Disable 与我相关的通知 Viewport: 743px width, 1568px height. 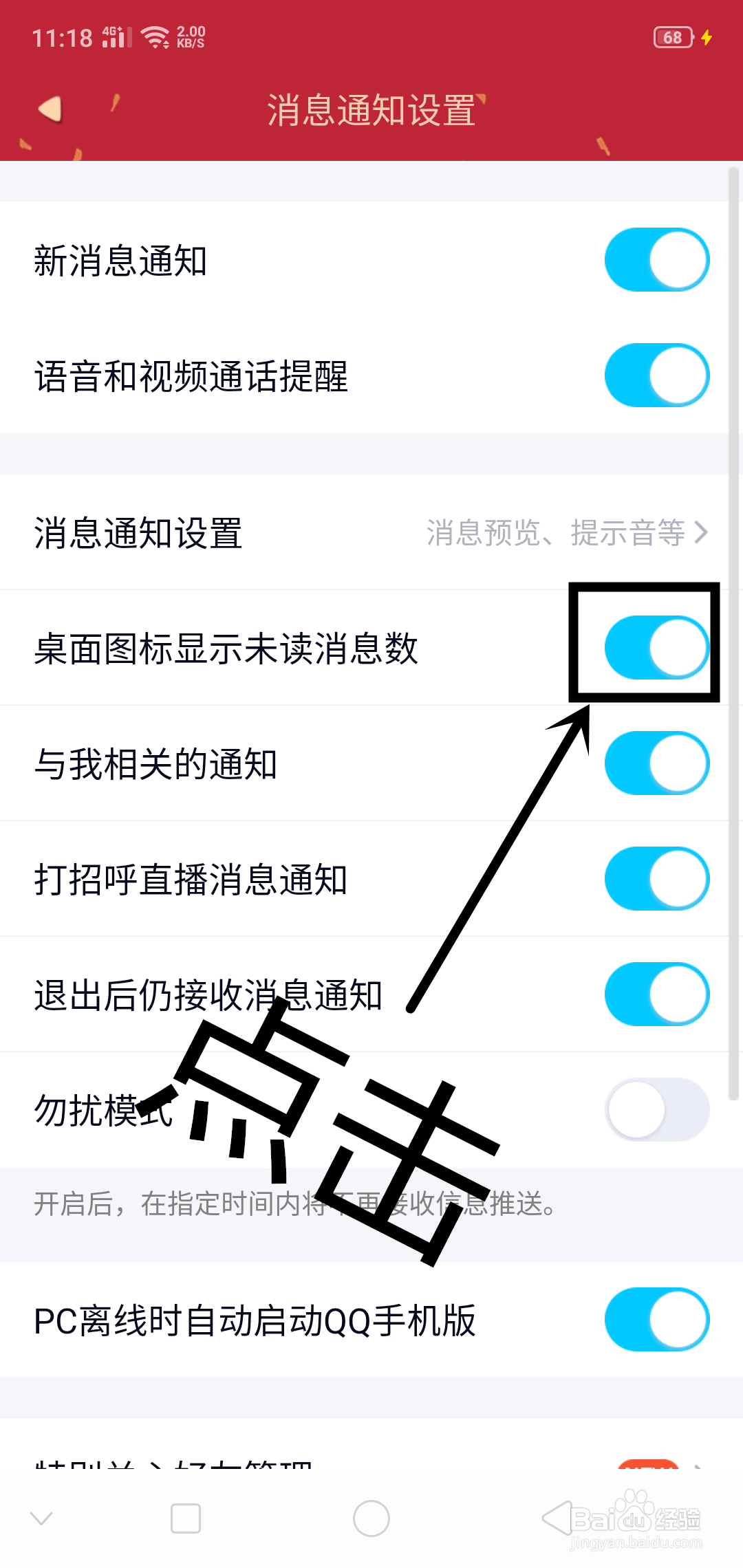point(657,763)
